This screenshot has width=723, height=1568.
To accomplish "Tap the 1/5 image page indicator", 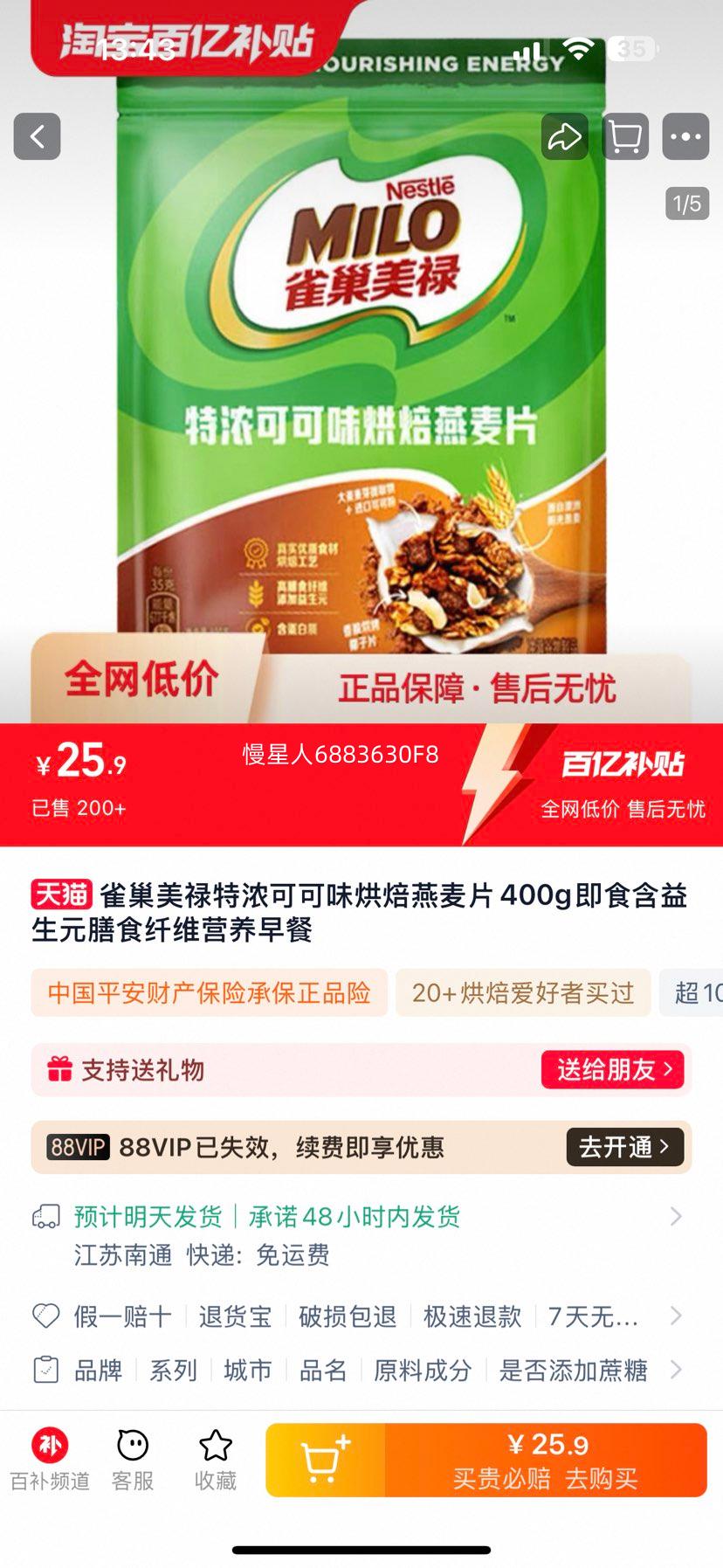I will click(x=686, y=202).
